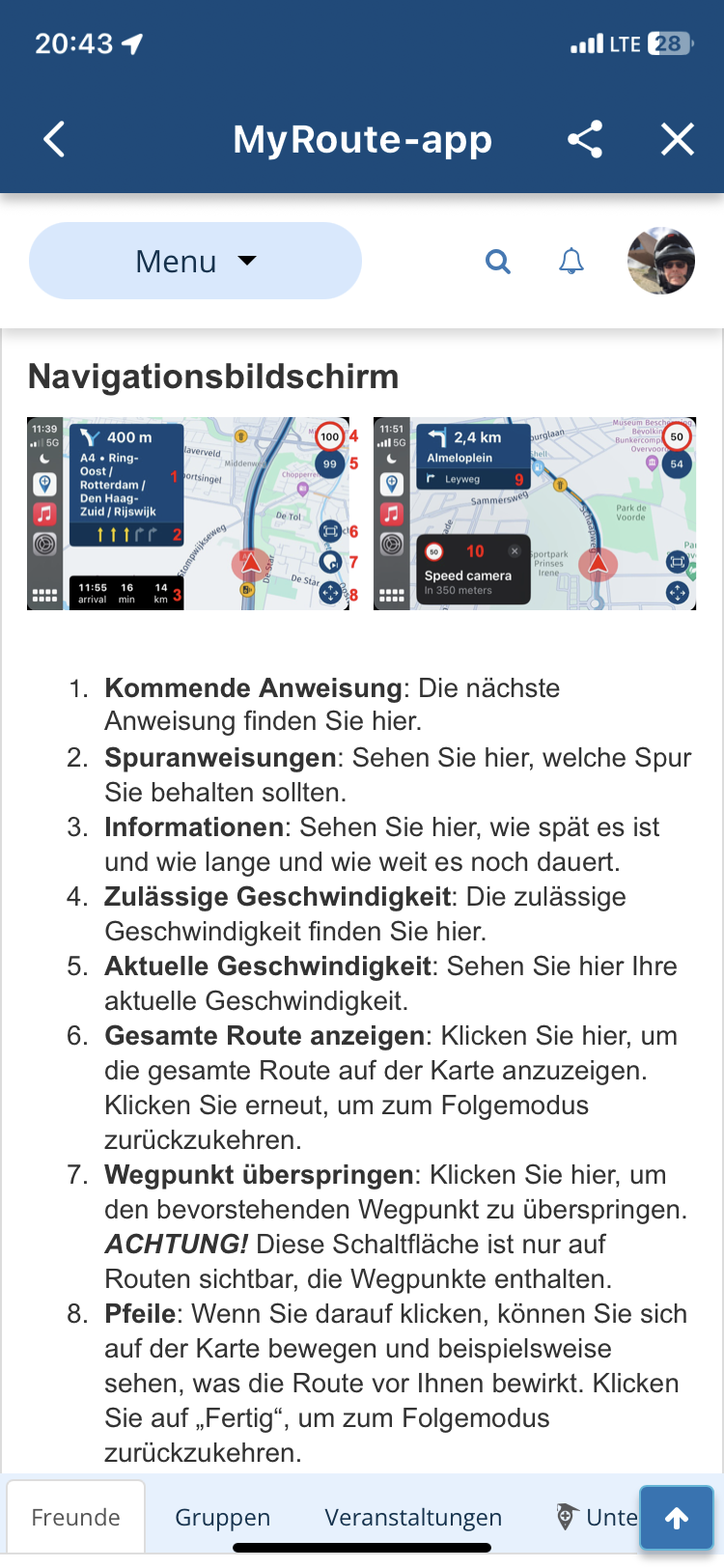Jump to top with the arrow button
The height and width of the screenshot is (1568, 724).
(677, 1518)
